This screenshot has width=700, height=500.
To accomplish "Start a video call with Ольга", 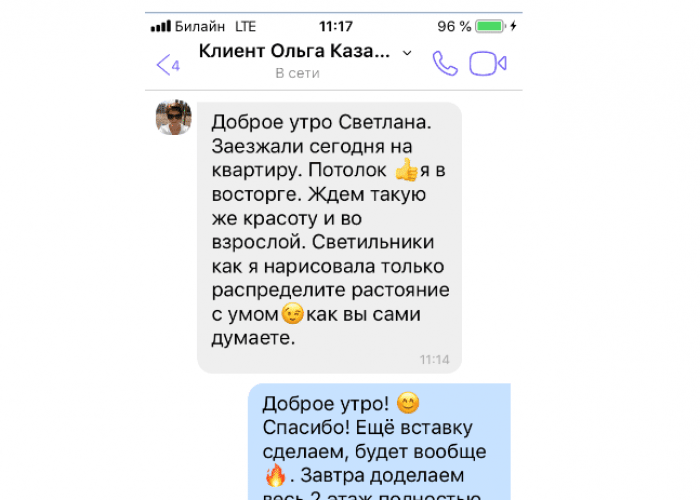I will coord(488,63).
